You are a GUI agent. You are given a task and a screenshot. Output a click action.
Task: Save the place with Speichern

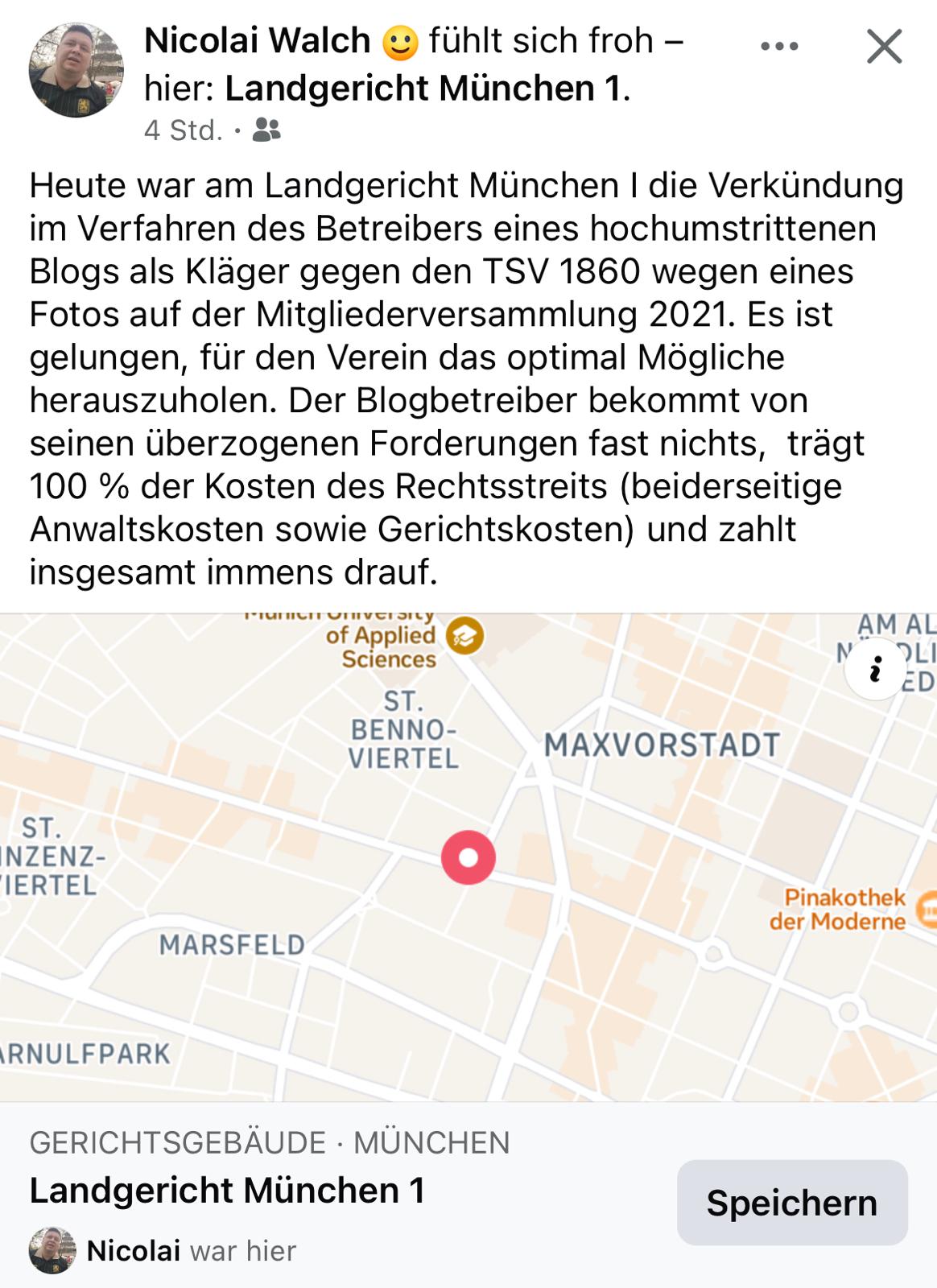[791, 1203]
